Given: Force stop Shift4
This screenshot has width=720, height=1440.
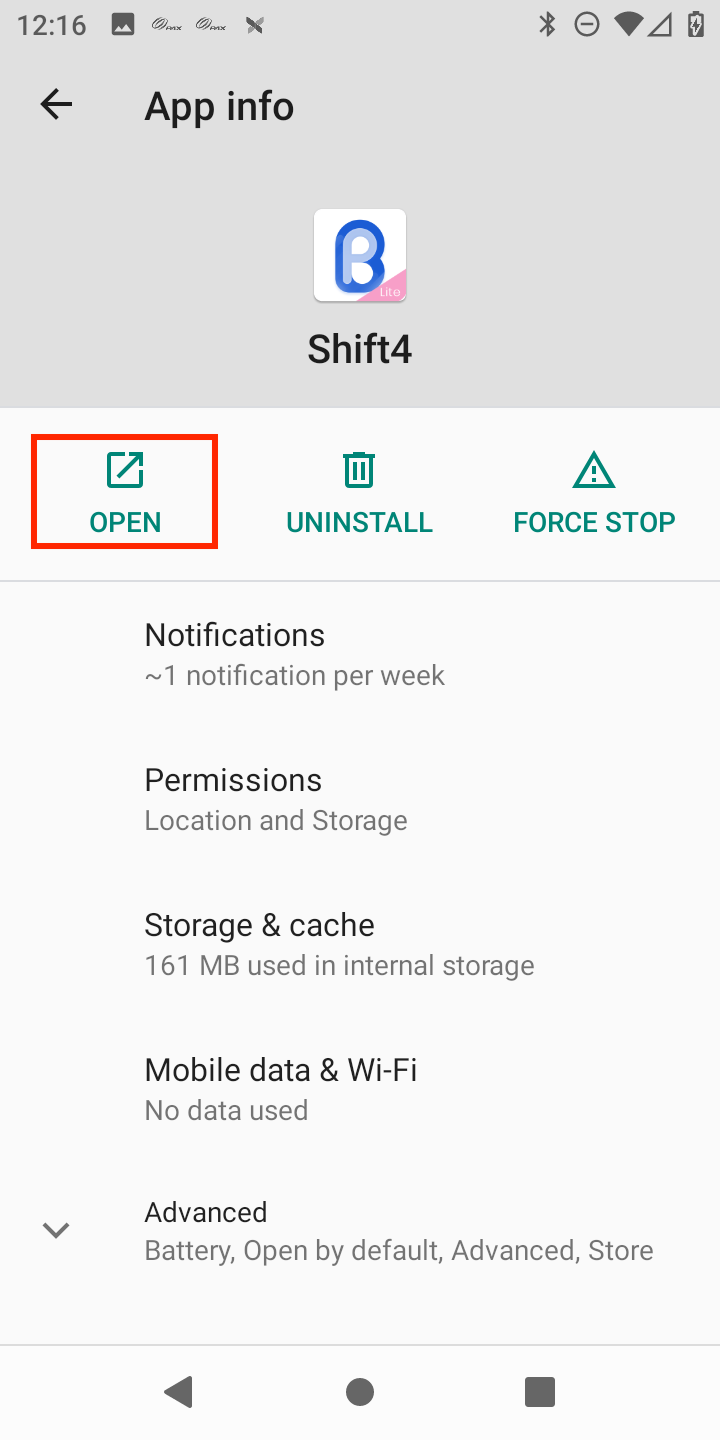Looking at the screenshot, I should pos(594,492).
